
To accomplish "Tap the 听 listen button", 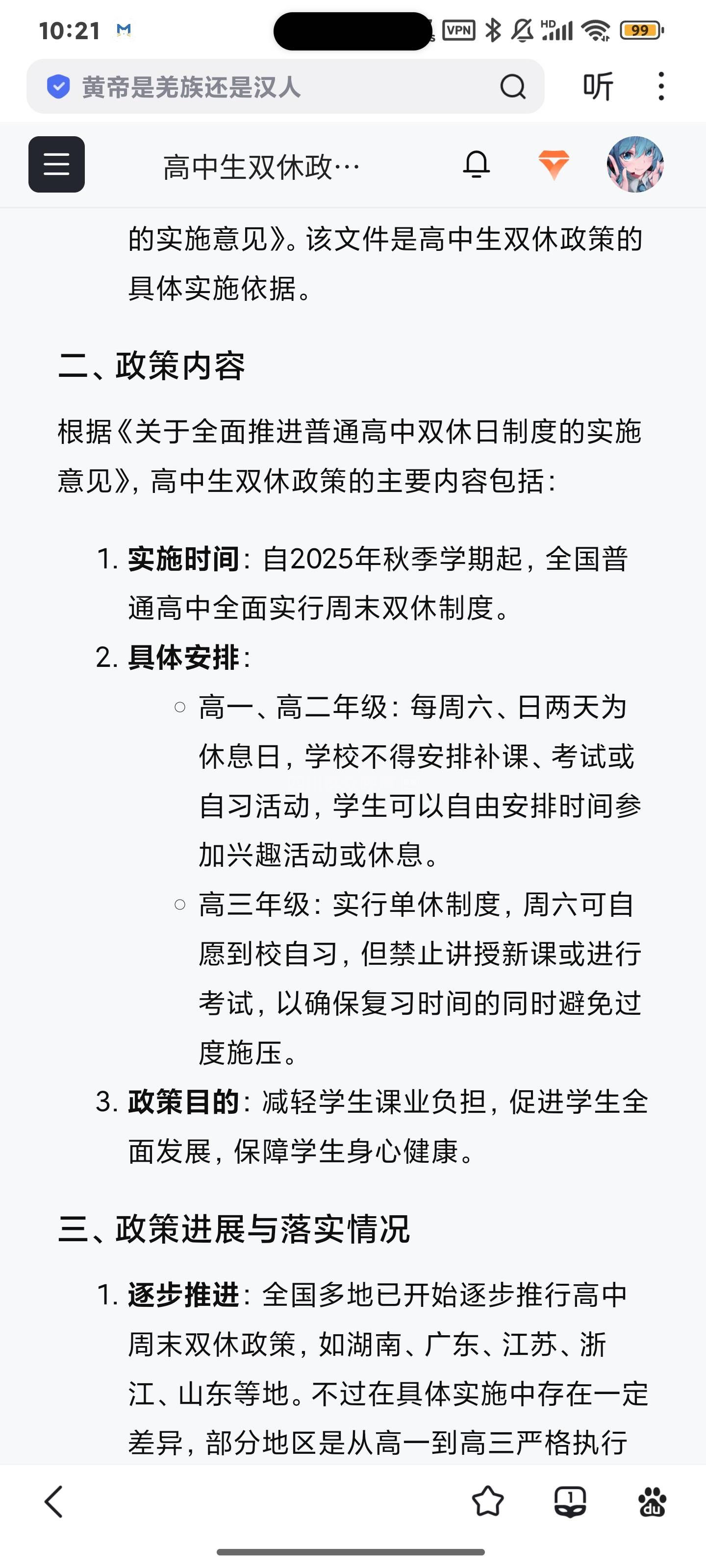I will point(598,86).
